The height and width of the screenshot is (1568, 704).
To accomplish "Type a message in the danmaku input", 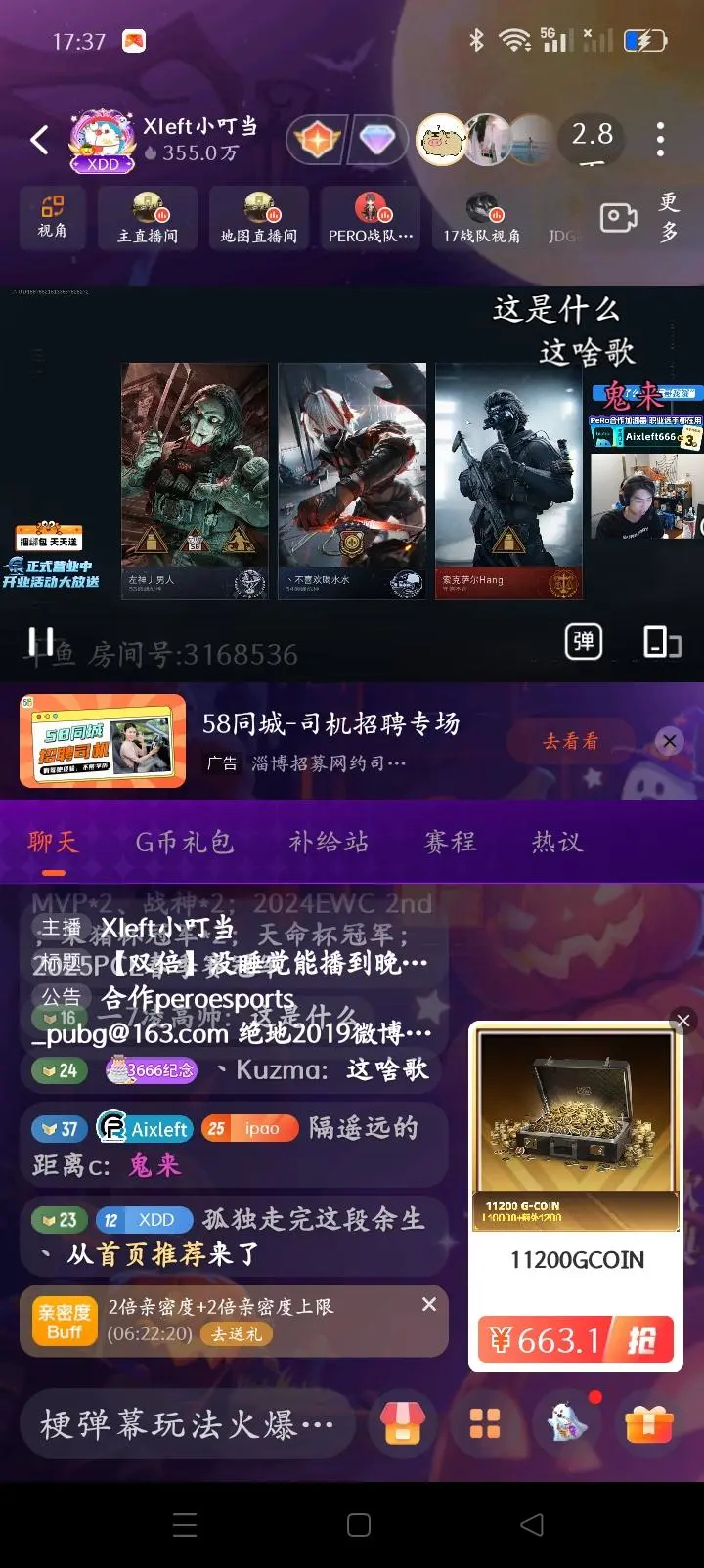I will [x=186, y=1424].
